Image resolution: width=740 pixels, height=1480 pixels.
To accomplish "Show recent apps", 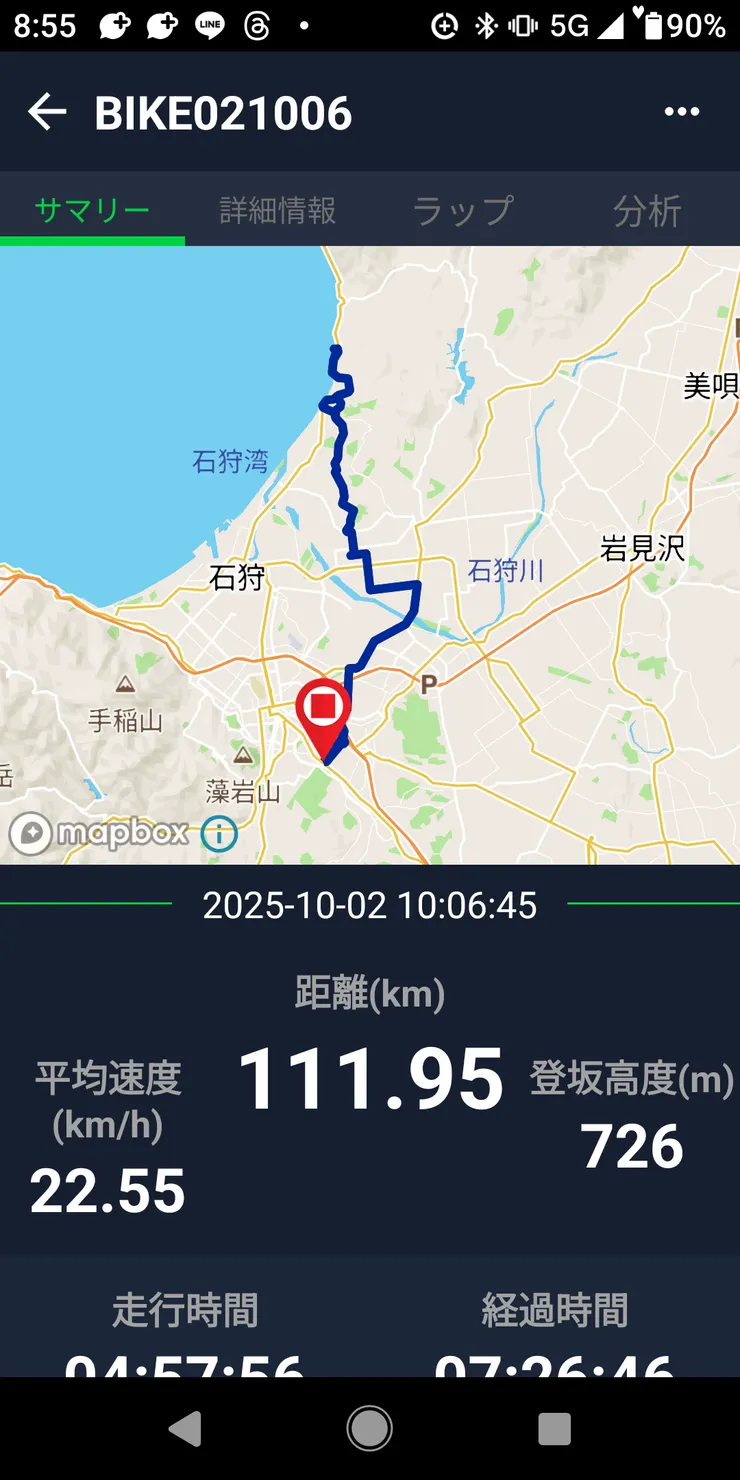I will point(554,1429).
